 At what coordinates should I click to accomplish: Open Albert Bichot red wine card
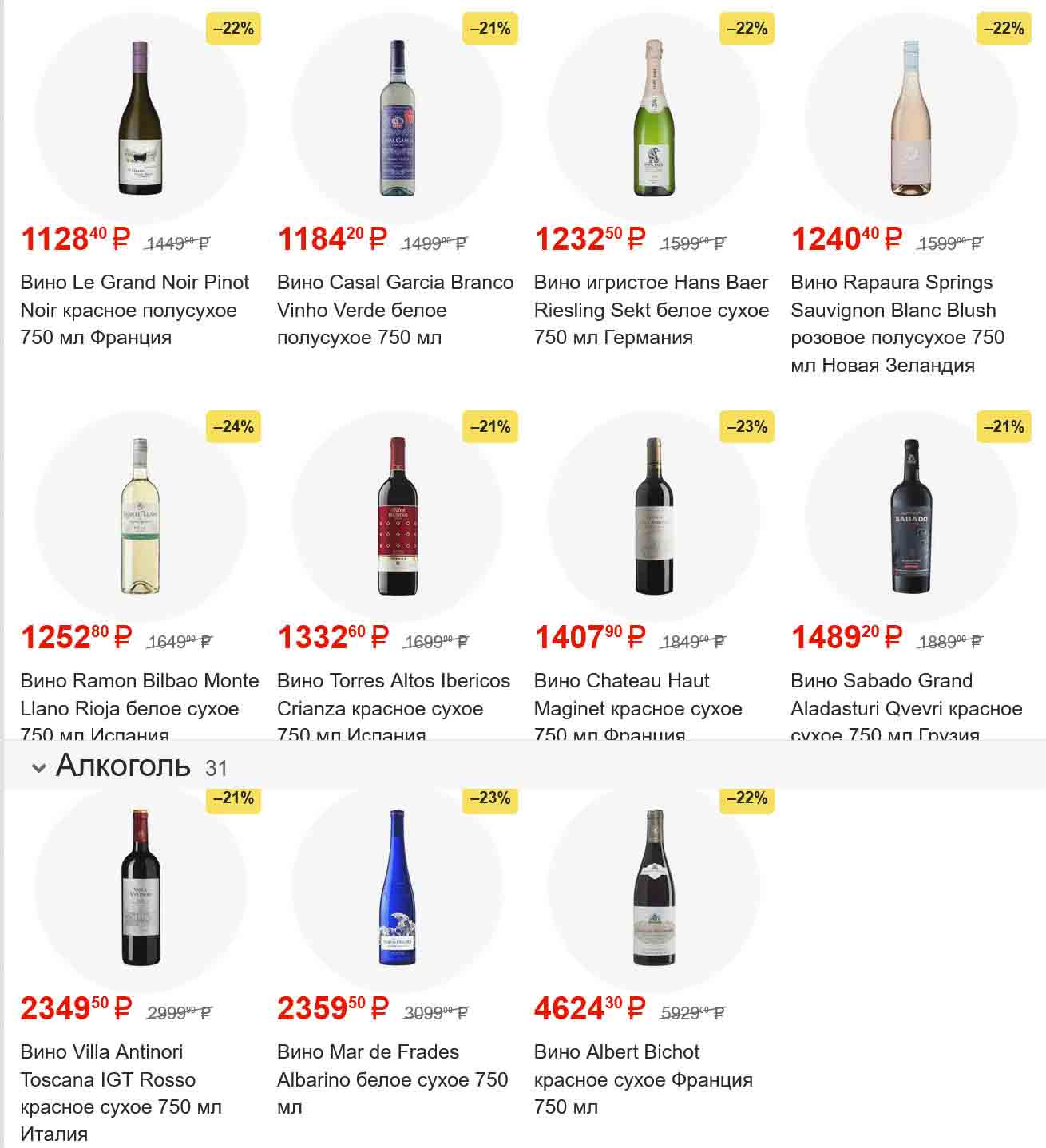[654, 888]
